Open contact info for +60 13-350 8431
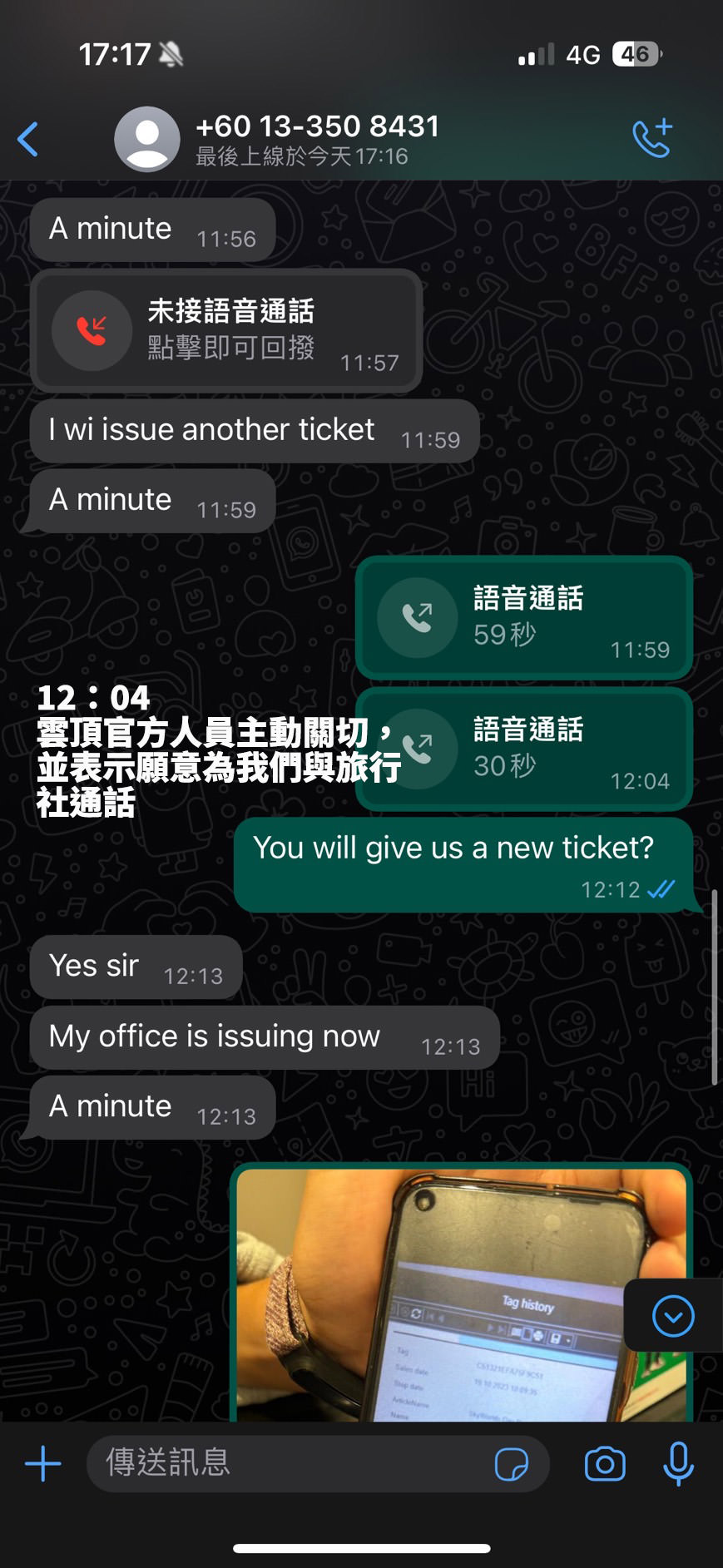 [316, 139]
